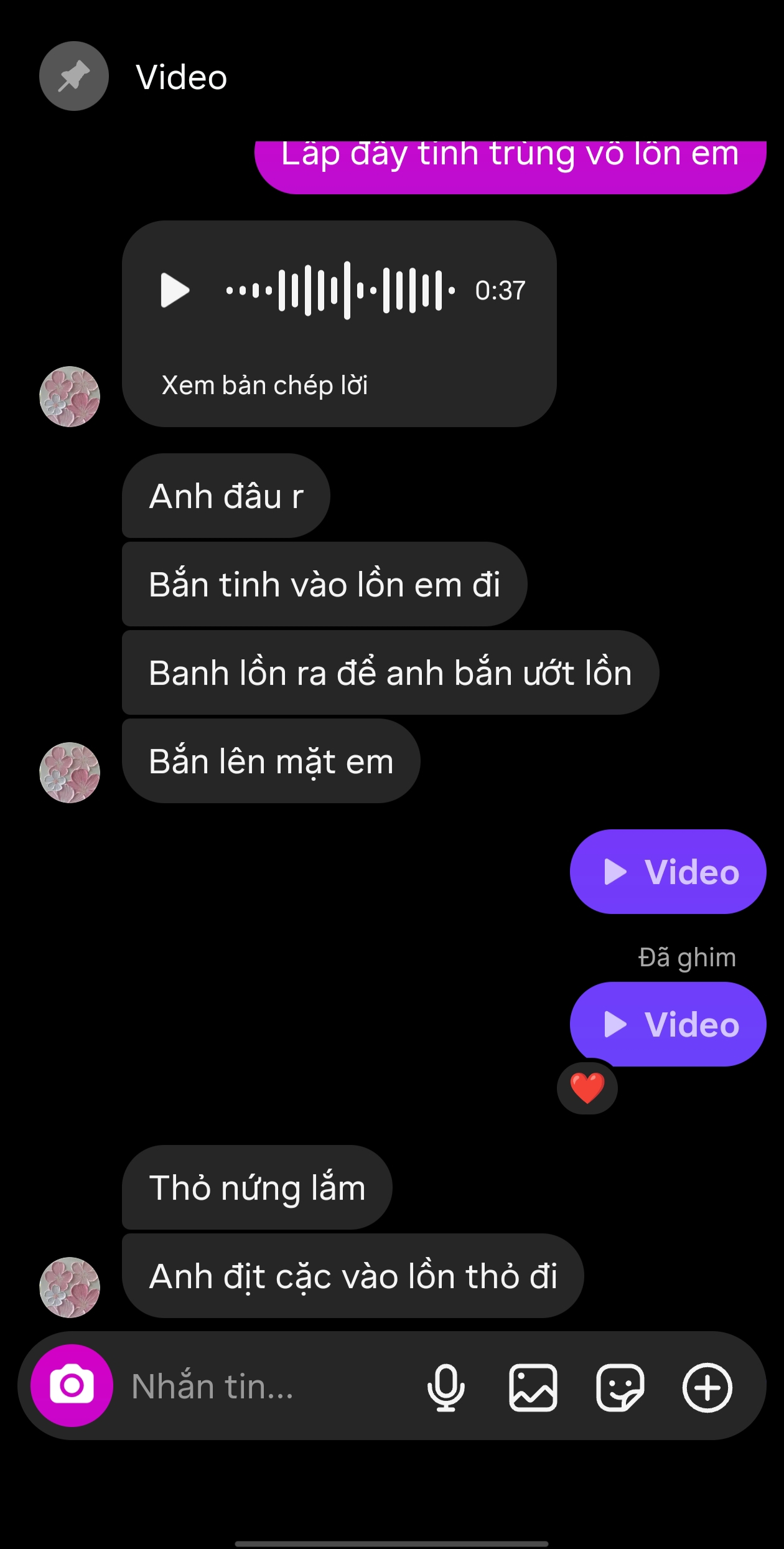The width and height of the screenshot is (784, 1549).
Task: Tap the red heart reaction on the video
Action: tap(587, 1088)
